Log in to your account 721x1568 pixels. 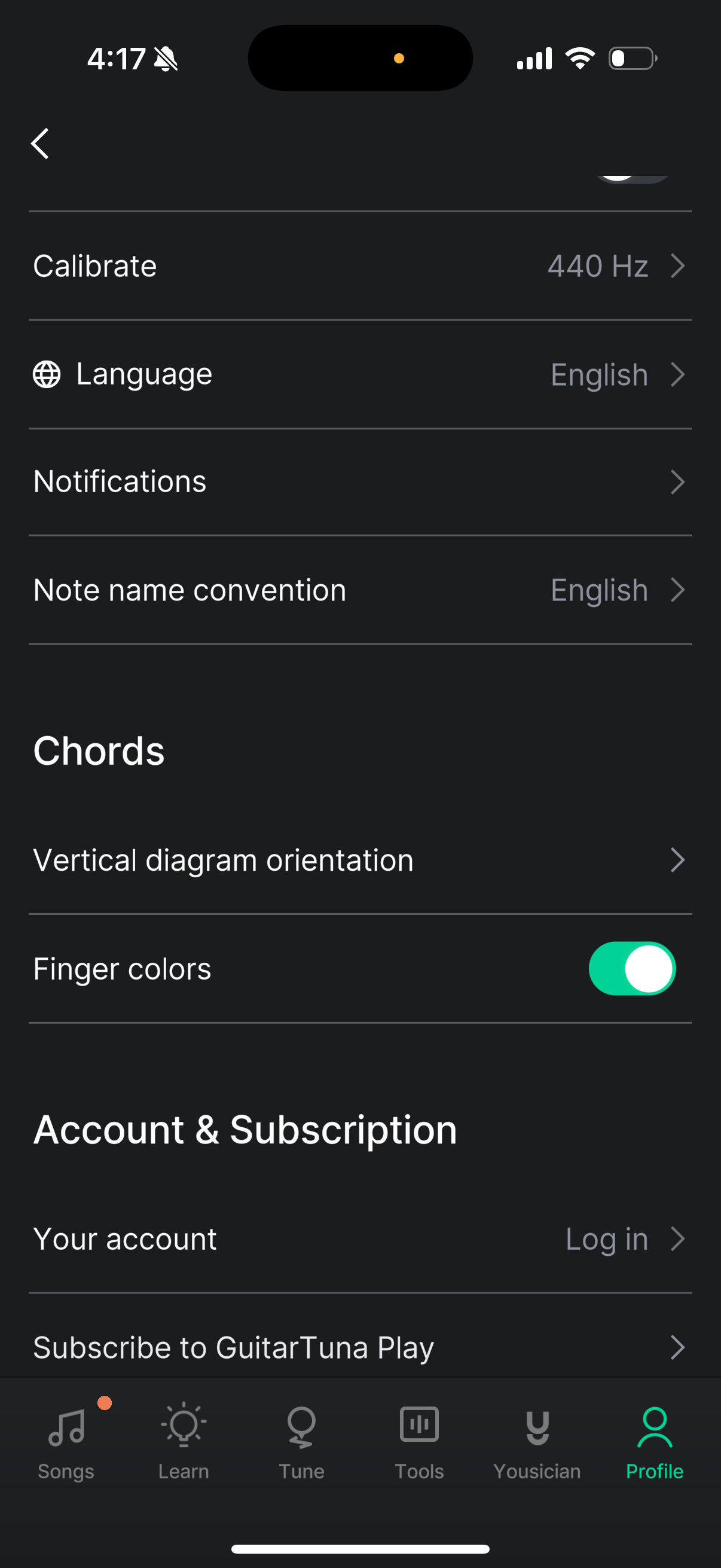pyautogui.click(x=360, y=1238)
